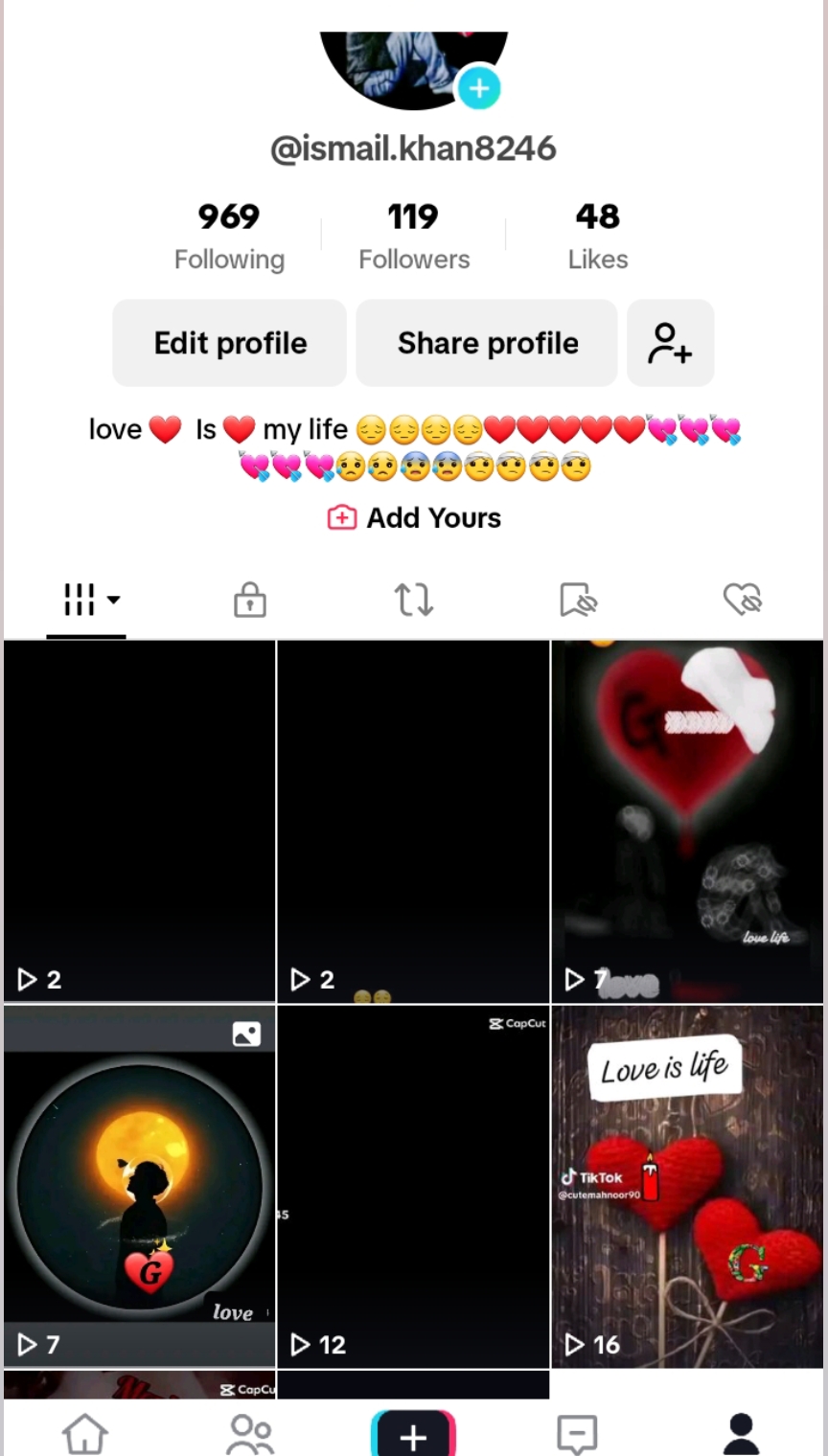Create a new post with plus button
Screen dimensions: 828x1456
pyautogui.click(x=413, y=1435)
